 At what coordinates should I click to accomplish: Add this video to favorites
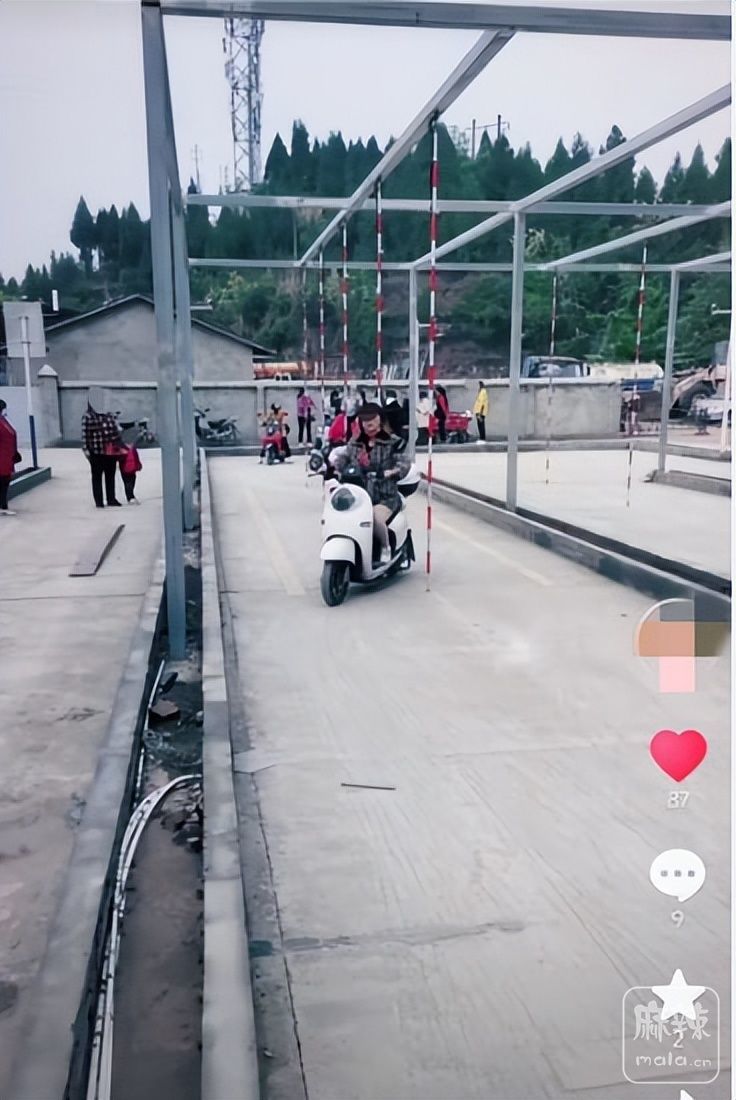click(679, 995)
